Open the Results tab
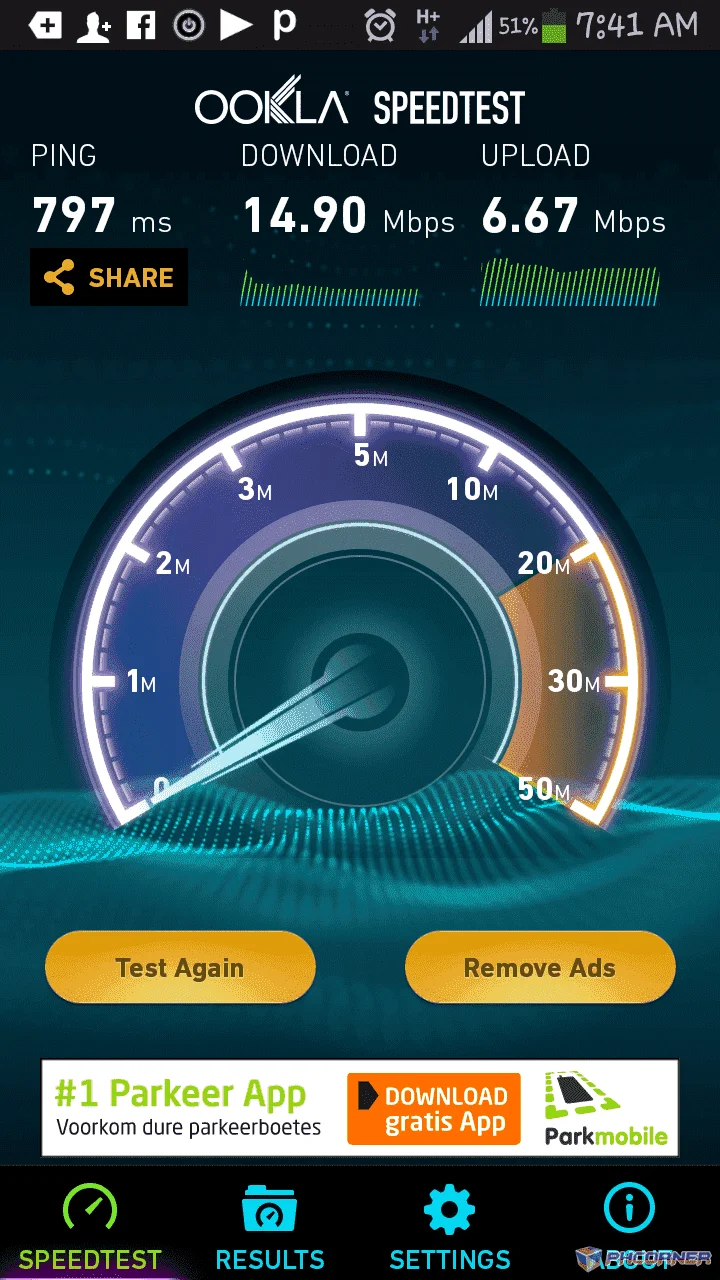 pyautogui.click(x=270, y=1228)
